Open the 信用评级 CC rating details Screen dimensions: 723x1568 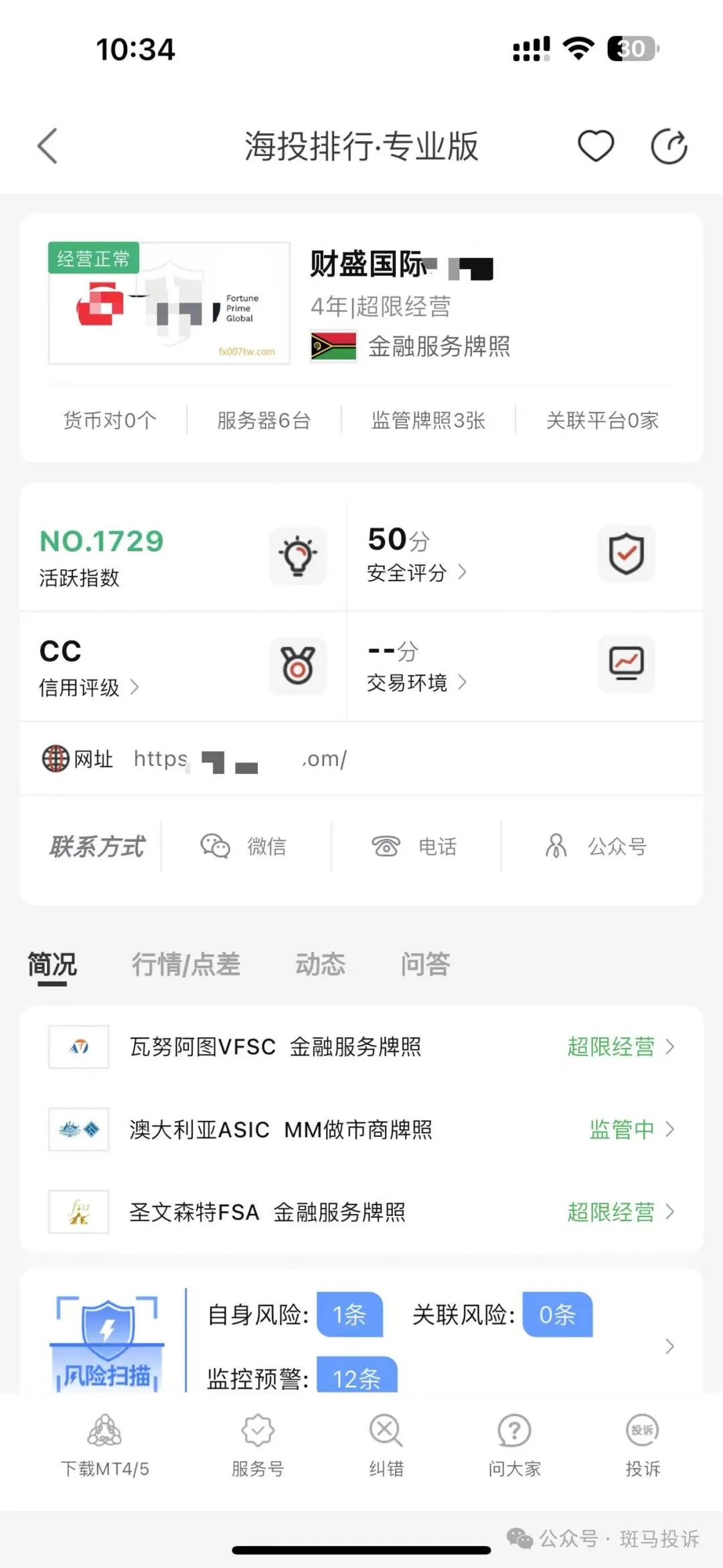click(88, 687)
